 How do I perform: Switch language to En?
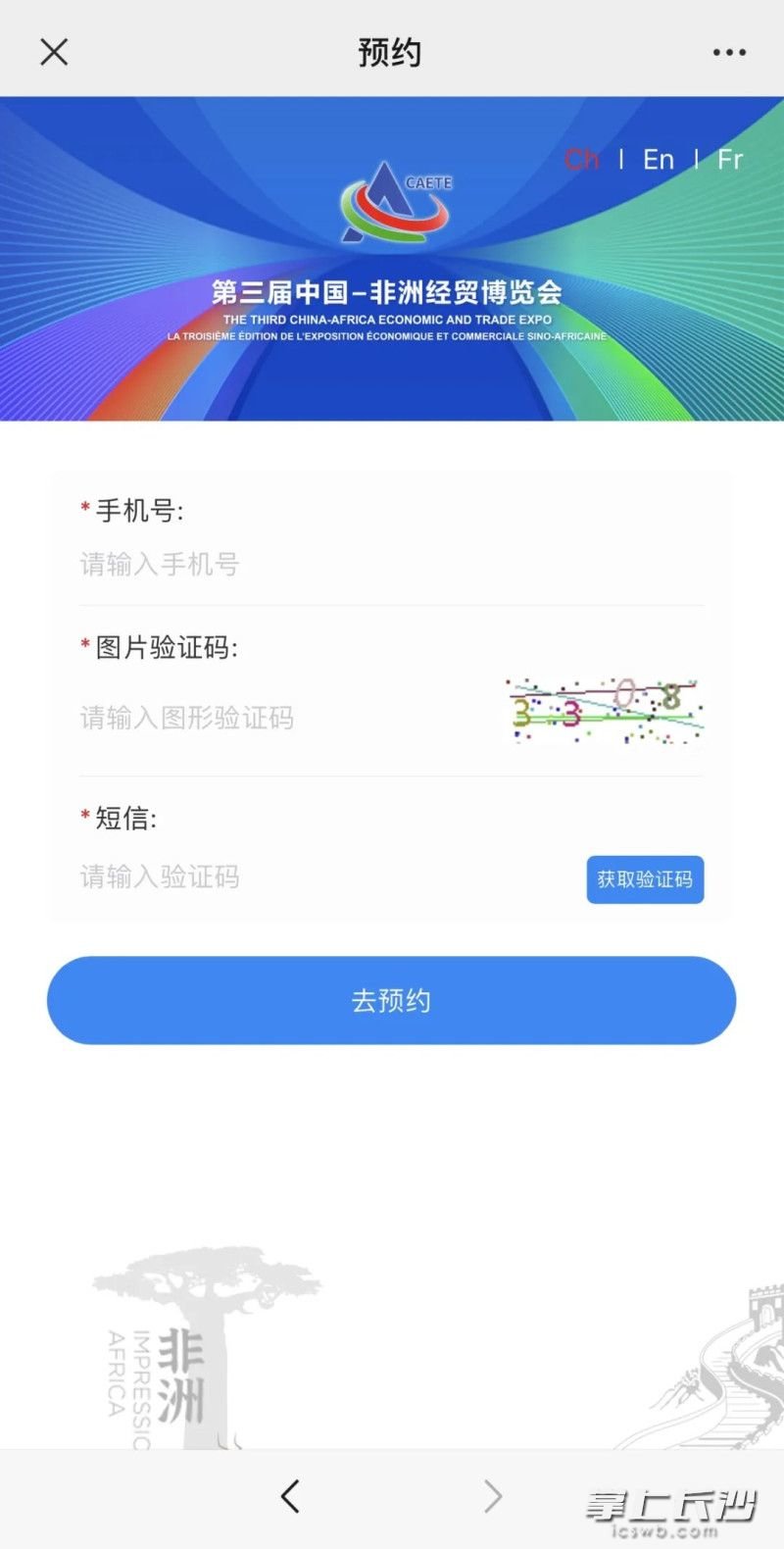click(x=659, y=159)
